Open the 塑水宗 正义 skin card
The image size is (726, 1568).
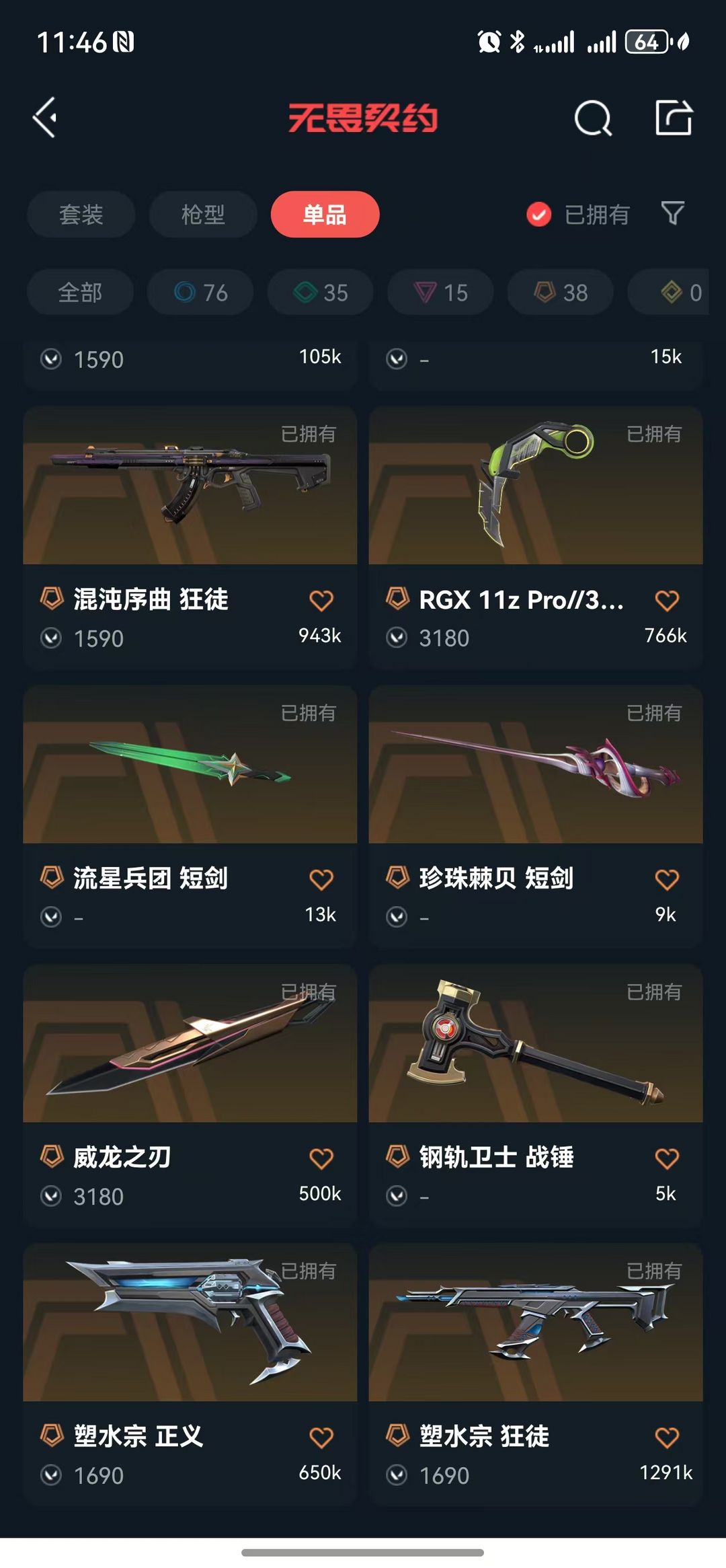190,1374
